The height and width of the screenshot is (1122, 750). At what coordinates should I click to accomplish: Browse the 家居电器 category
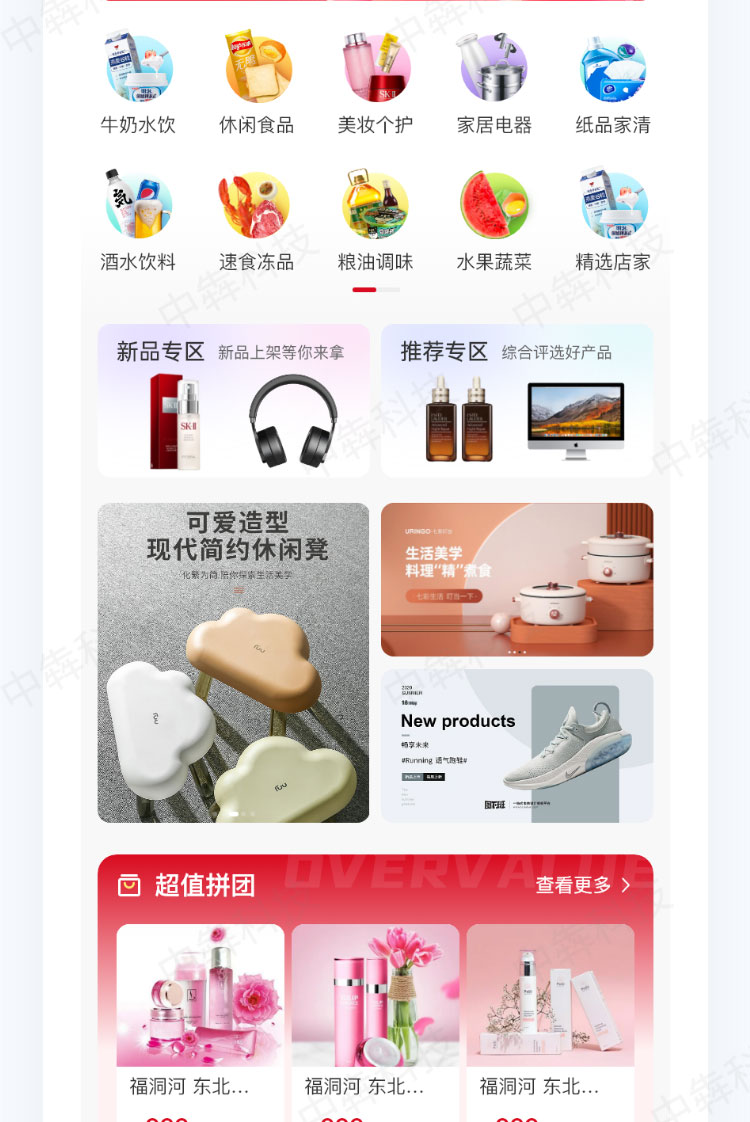(494, 84)
